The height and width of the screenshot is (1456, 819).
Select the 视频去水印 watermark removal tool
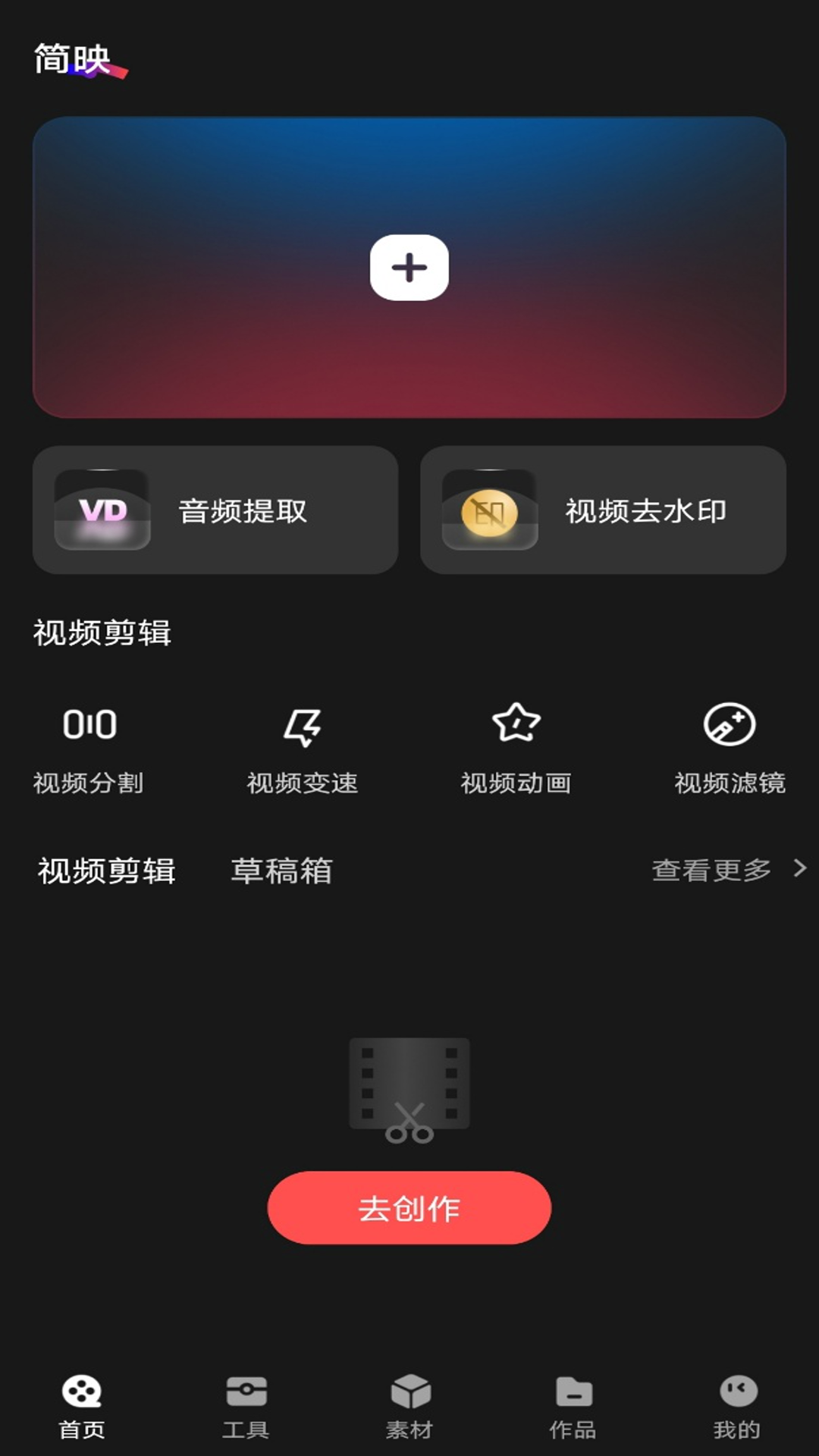point(604,510)
